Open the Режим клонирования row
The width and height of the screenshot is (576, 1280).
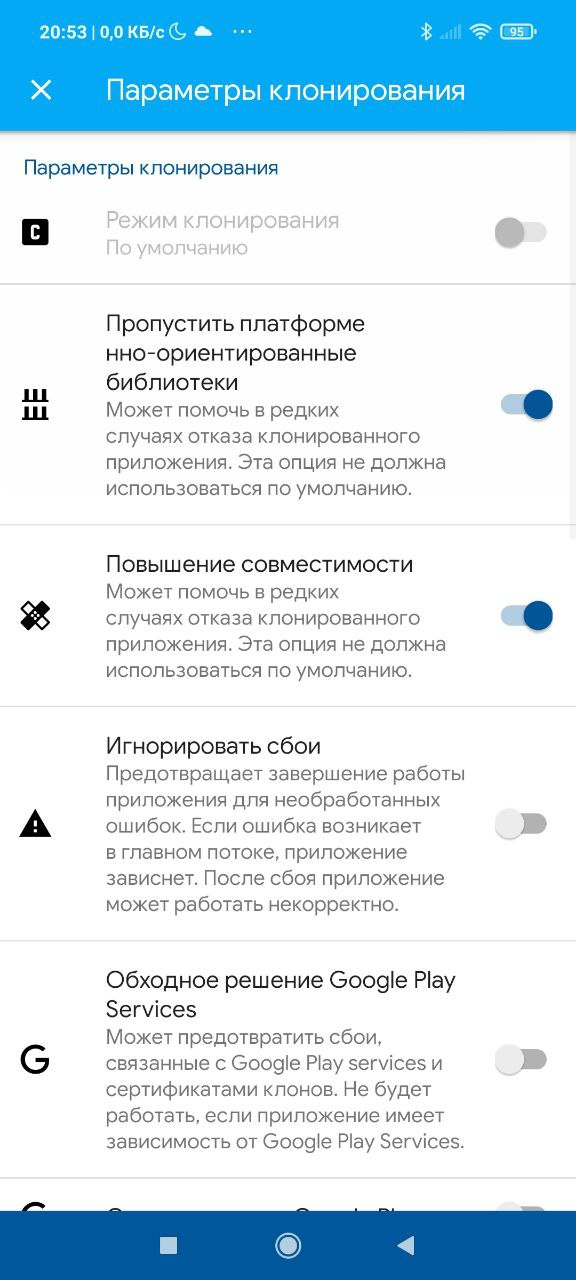[288, 233]
